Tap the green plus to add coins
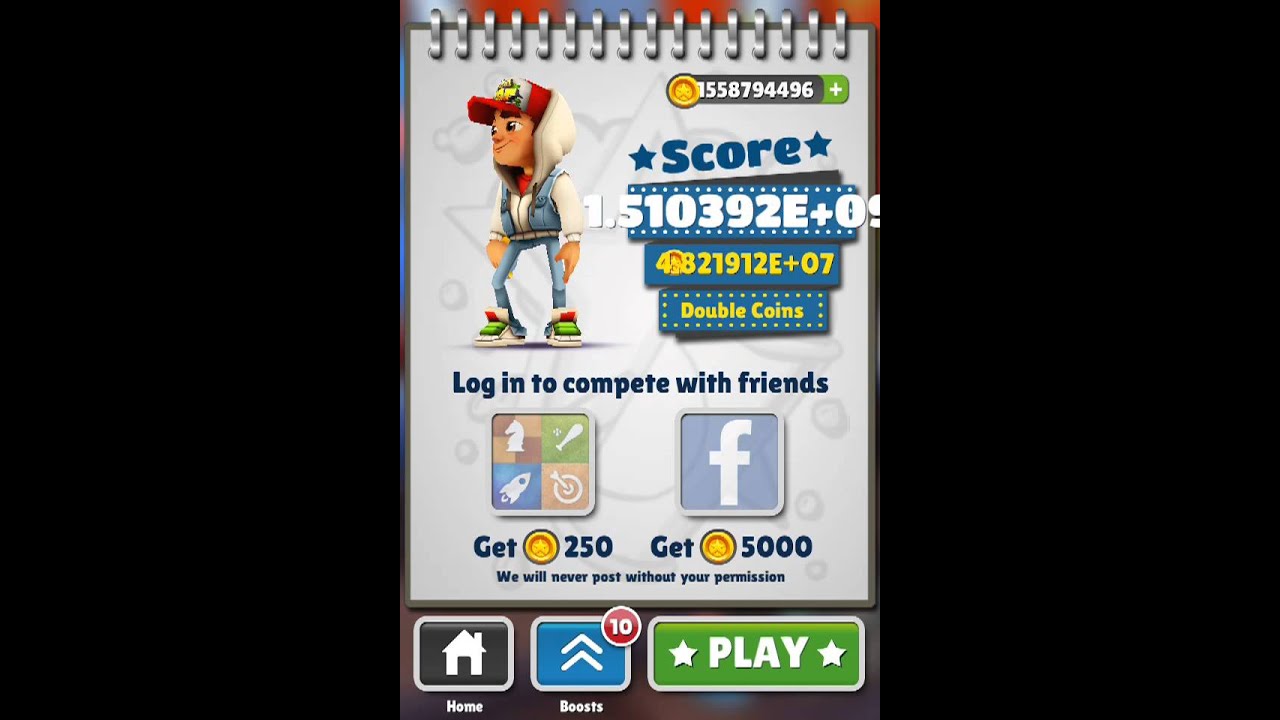The image size is (1280, 720). pyautogui.click(x=836, y=90)
